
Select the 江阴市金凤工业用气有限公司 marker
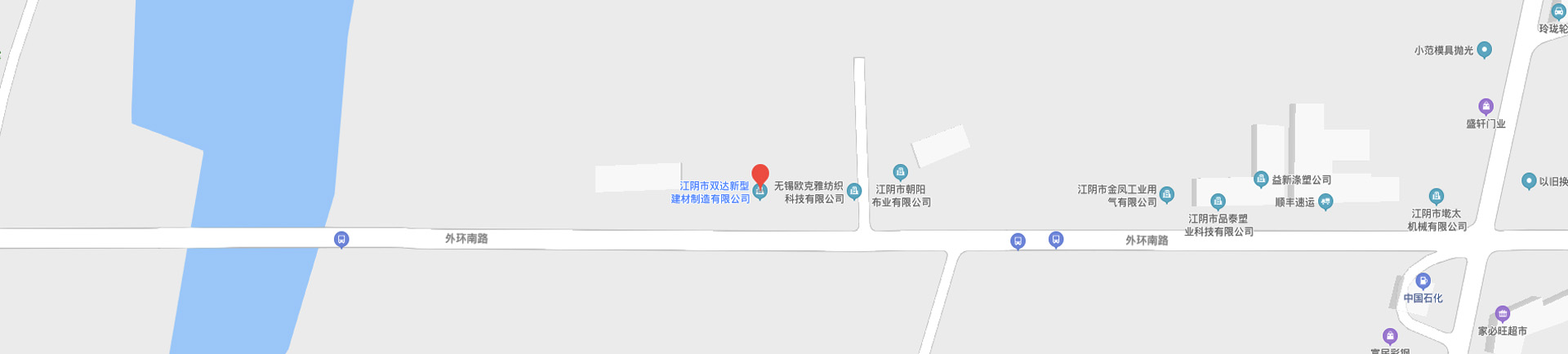coord(1166,194)
